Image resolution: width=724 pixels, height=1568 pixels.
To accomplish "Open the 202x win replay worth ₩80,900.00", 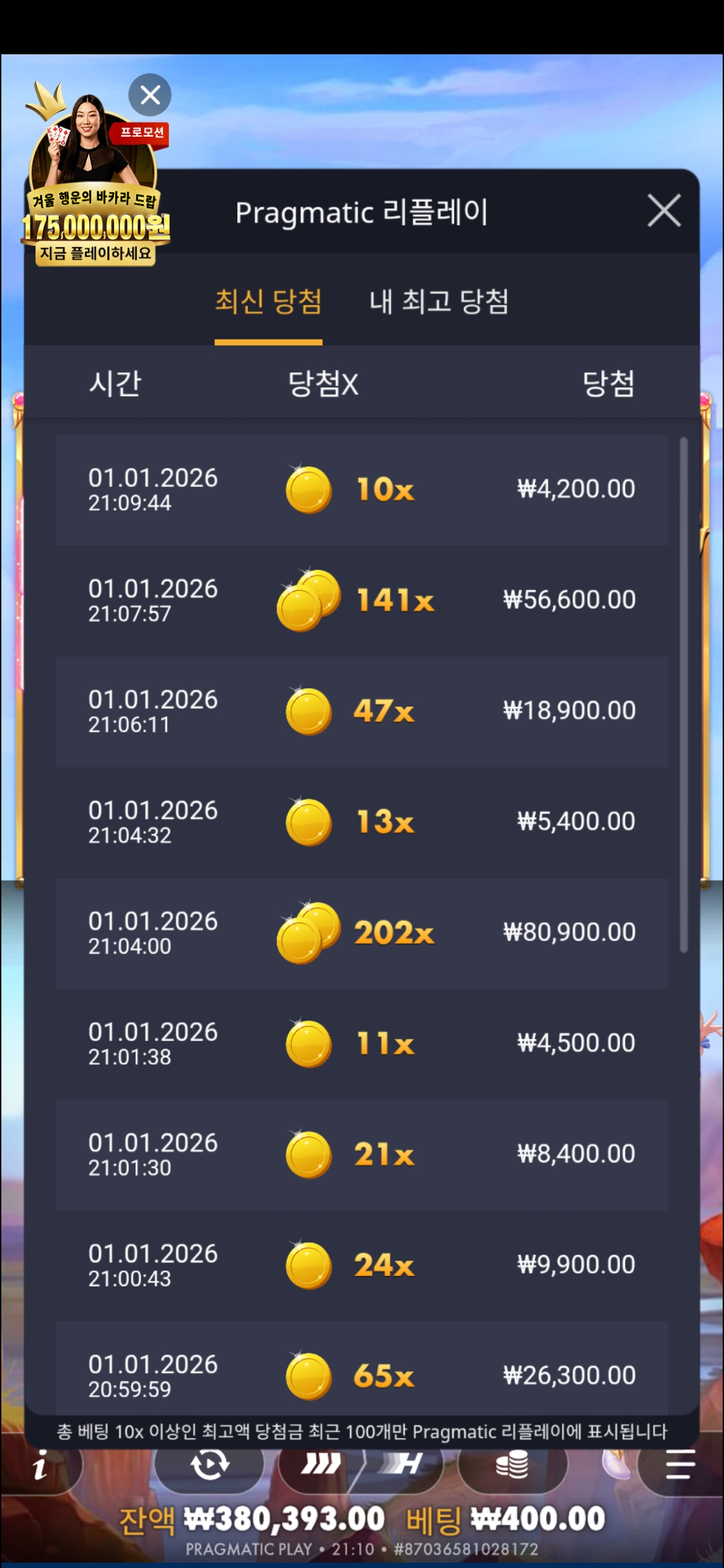I will [x=362, y=933].
